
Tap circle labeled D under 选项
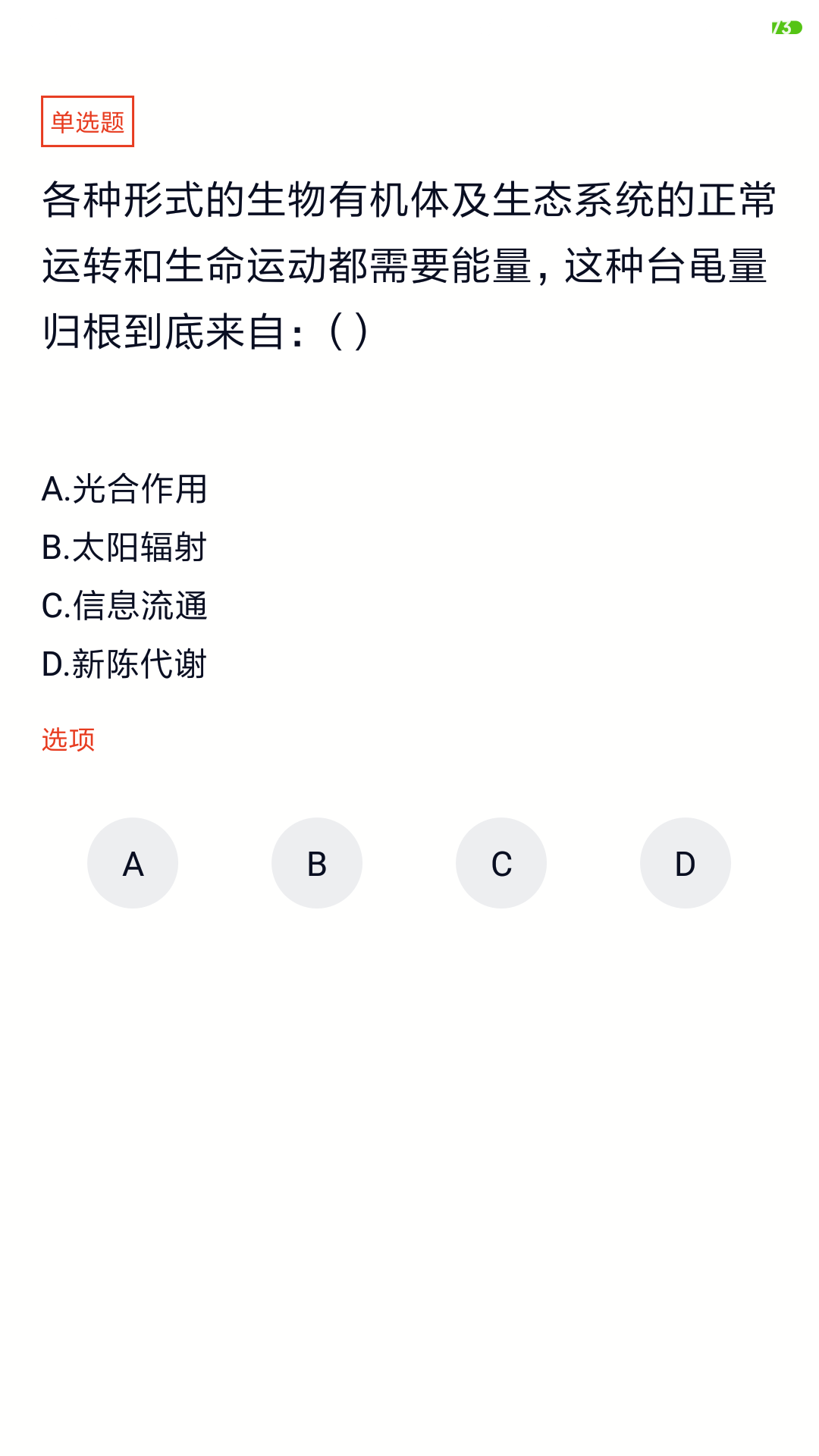(x=685, y=862)
